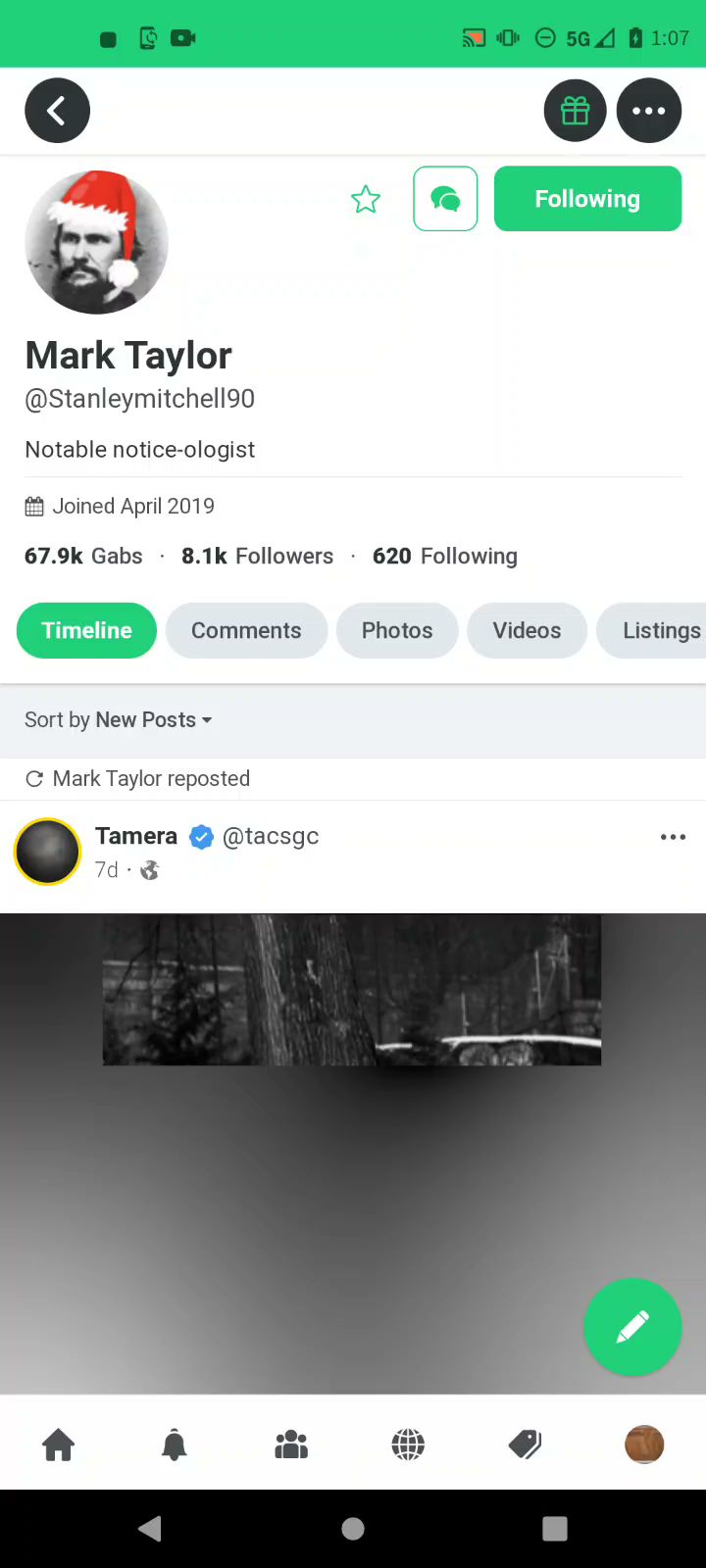
Task: Compose a new post with the pencil button
Action: 631,1327
